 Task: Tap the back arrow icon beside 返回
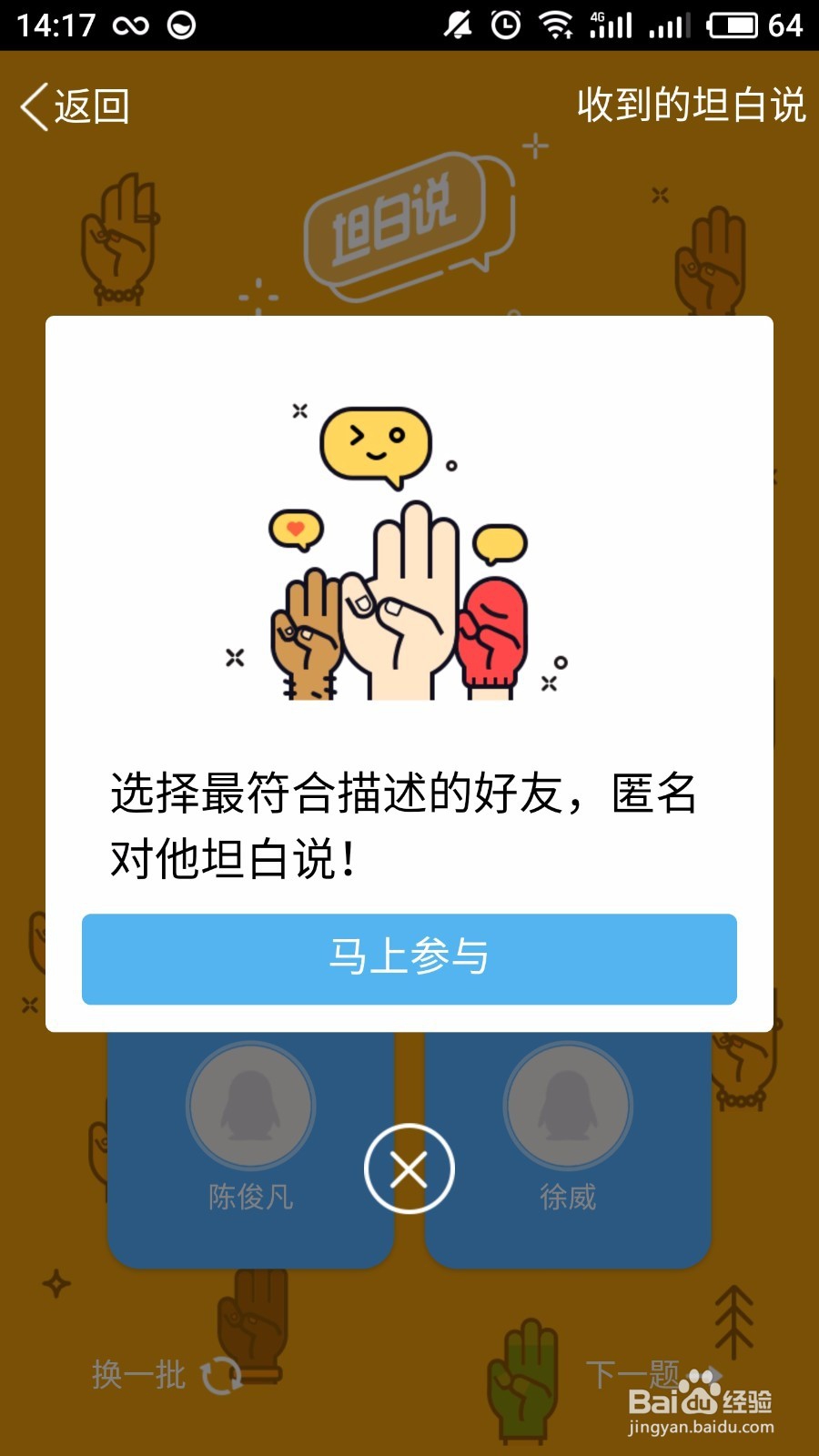34,106
